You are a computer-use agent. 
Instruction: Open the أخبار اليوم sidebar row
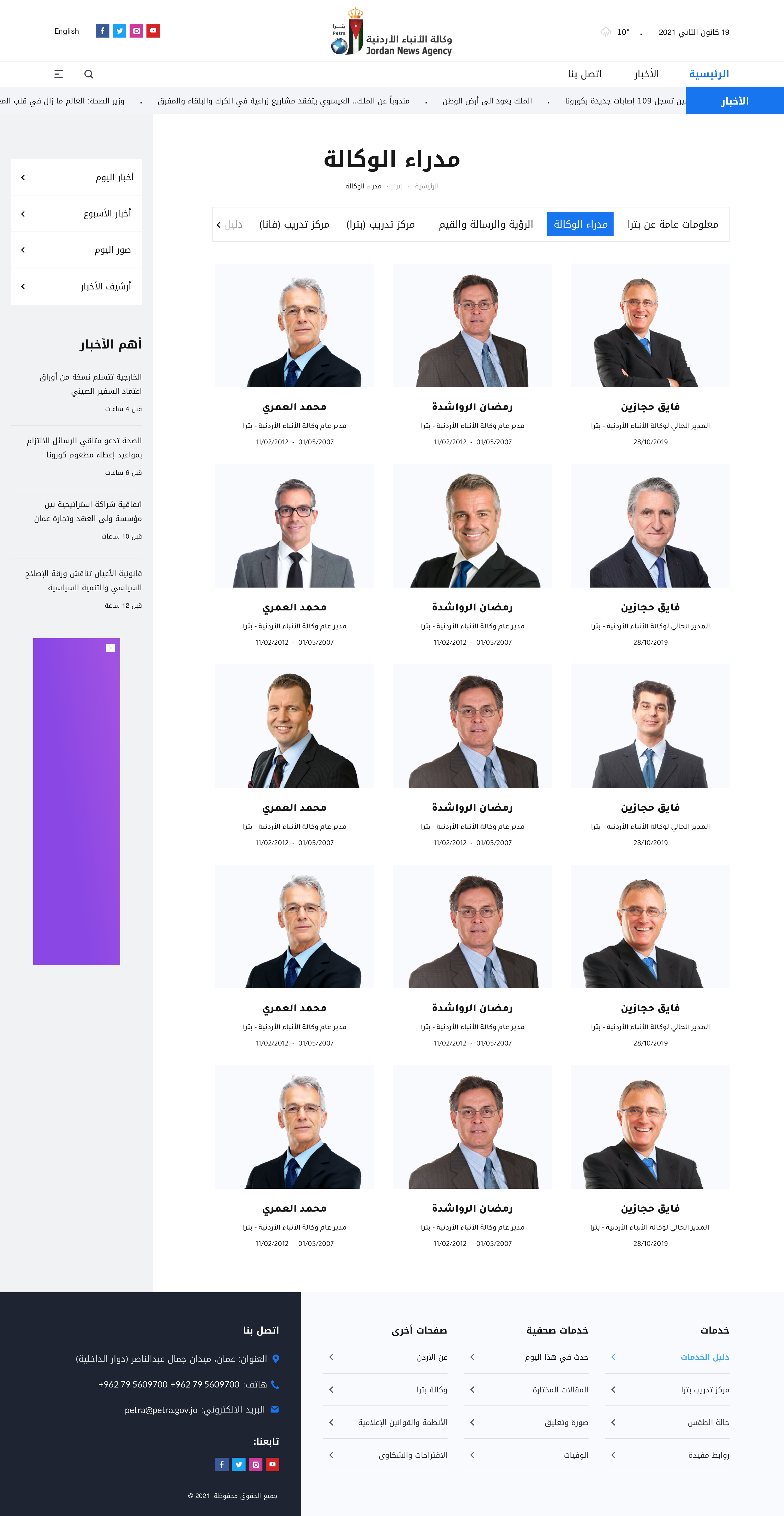pyautogui.click(x=76, y=177)
